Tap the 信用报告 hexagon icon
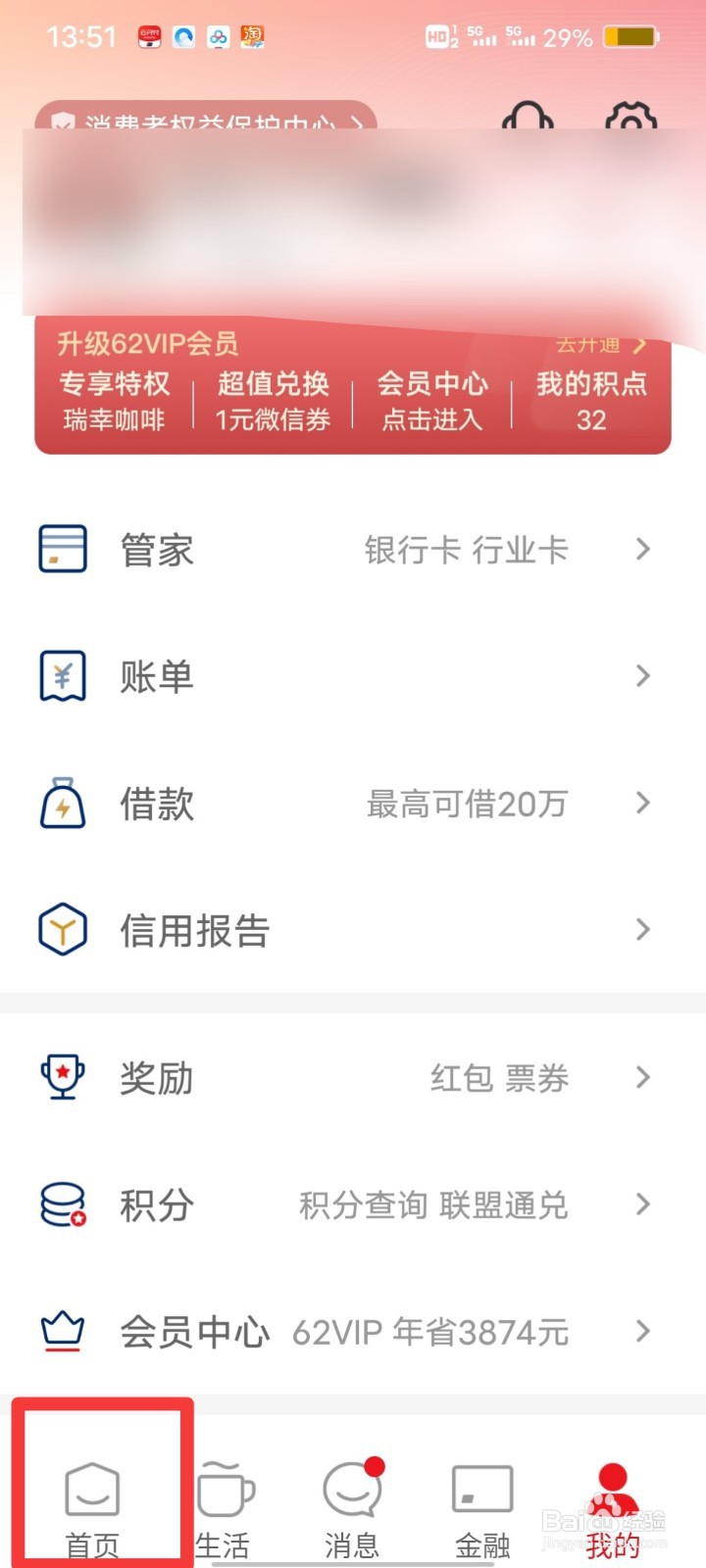 click(x=62, y=928)
